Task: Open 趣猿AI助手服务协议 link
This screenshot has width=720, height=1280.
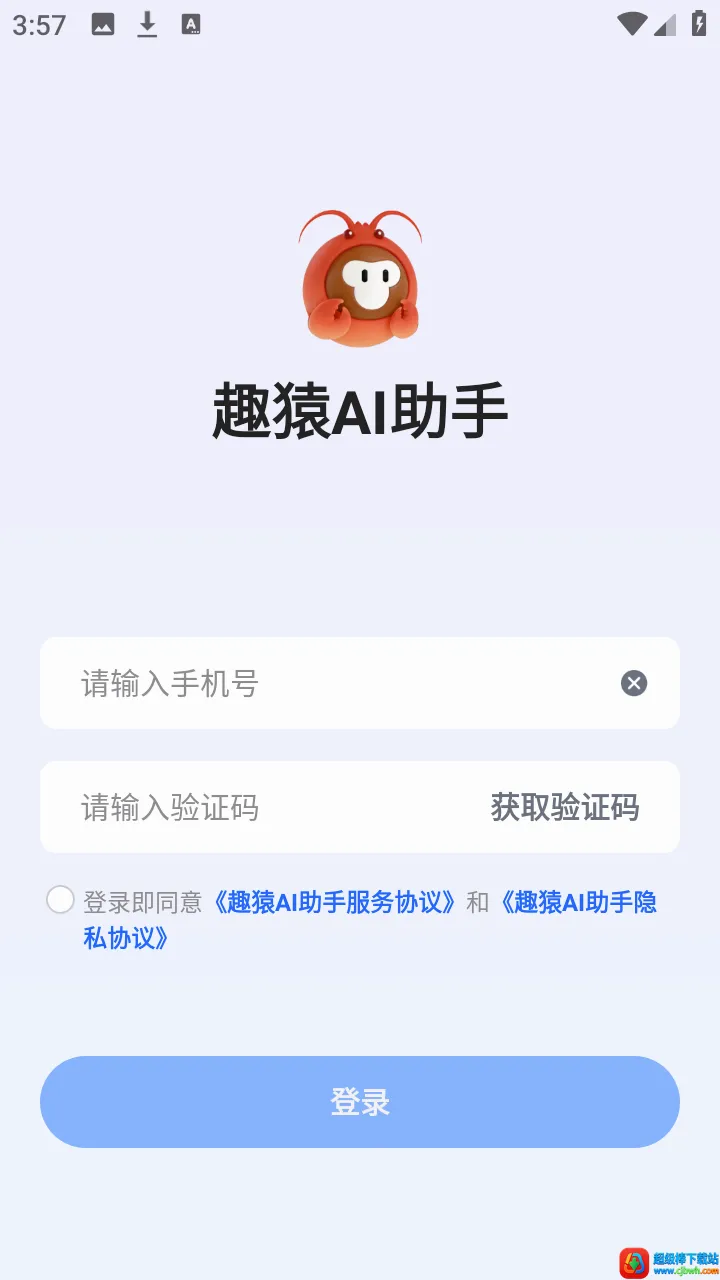Action: point(335,902)
